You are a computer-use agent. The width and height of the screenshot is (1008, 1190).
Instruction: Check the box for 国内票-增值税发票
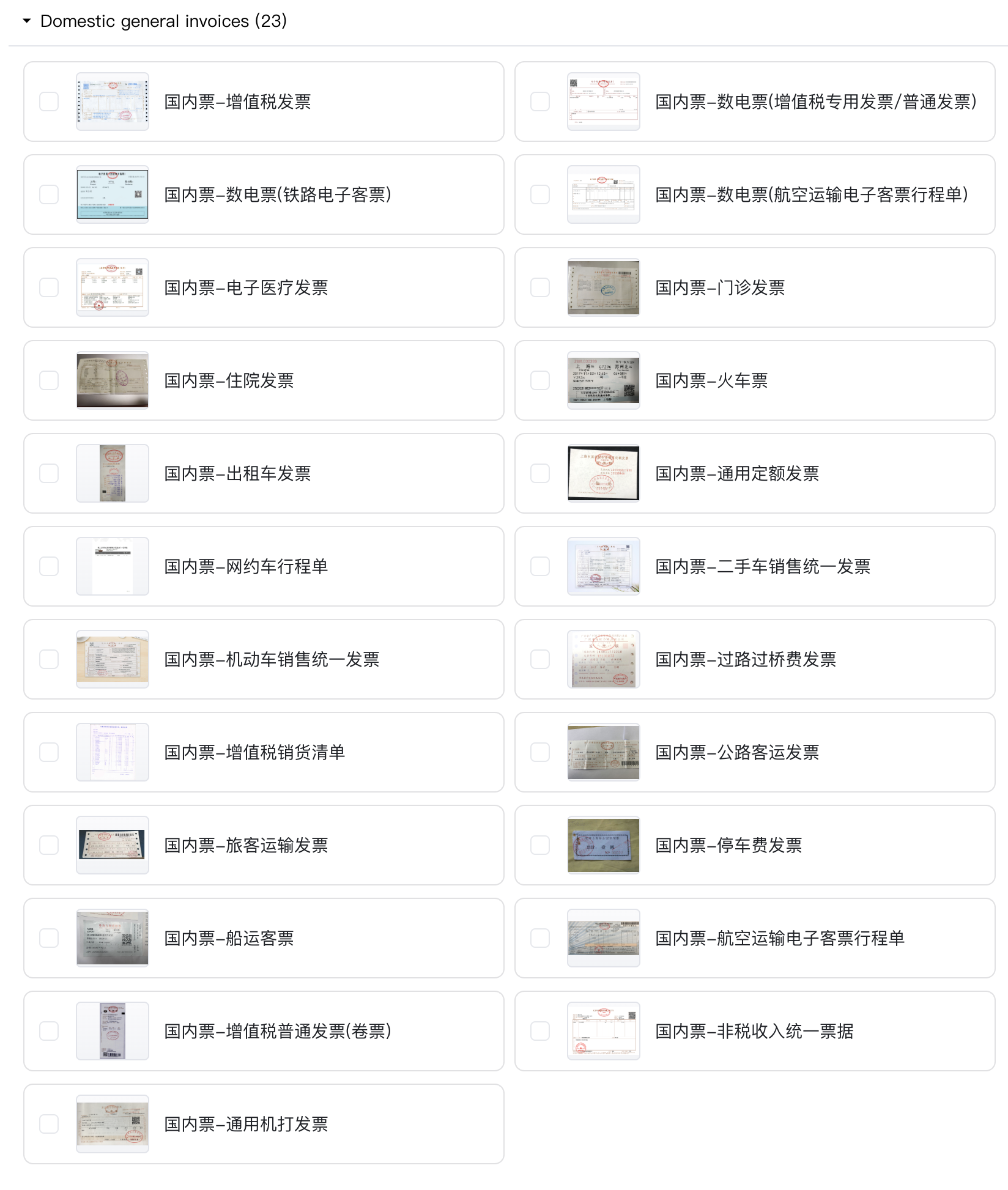click(49, 102)
